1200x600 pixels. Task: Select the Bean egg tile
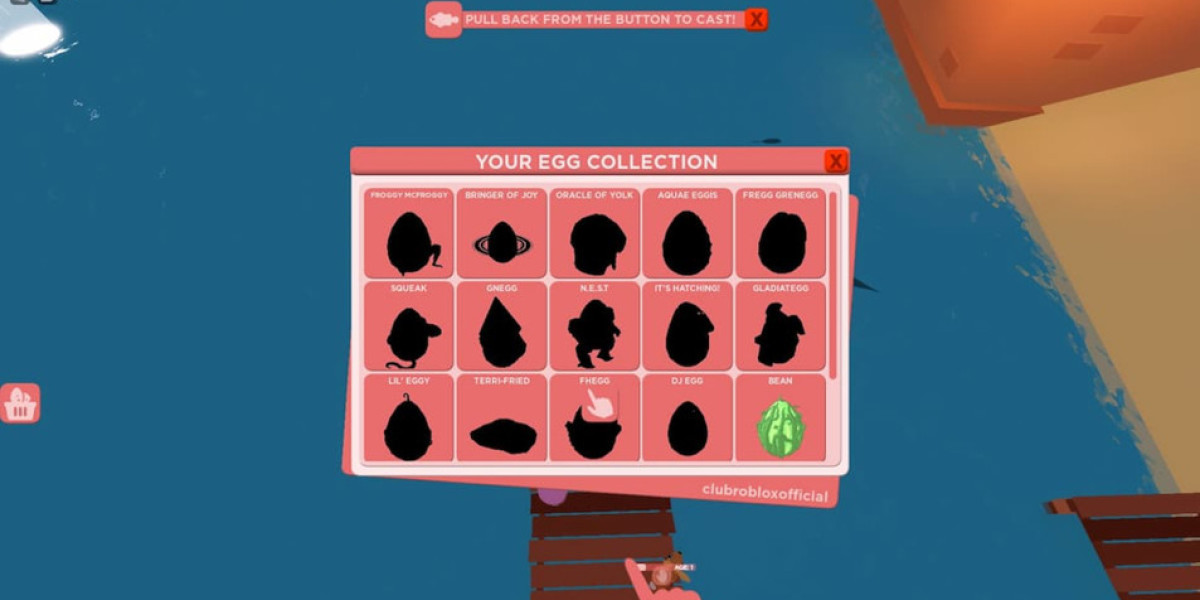point(781,419)
